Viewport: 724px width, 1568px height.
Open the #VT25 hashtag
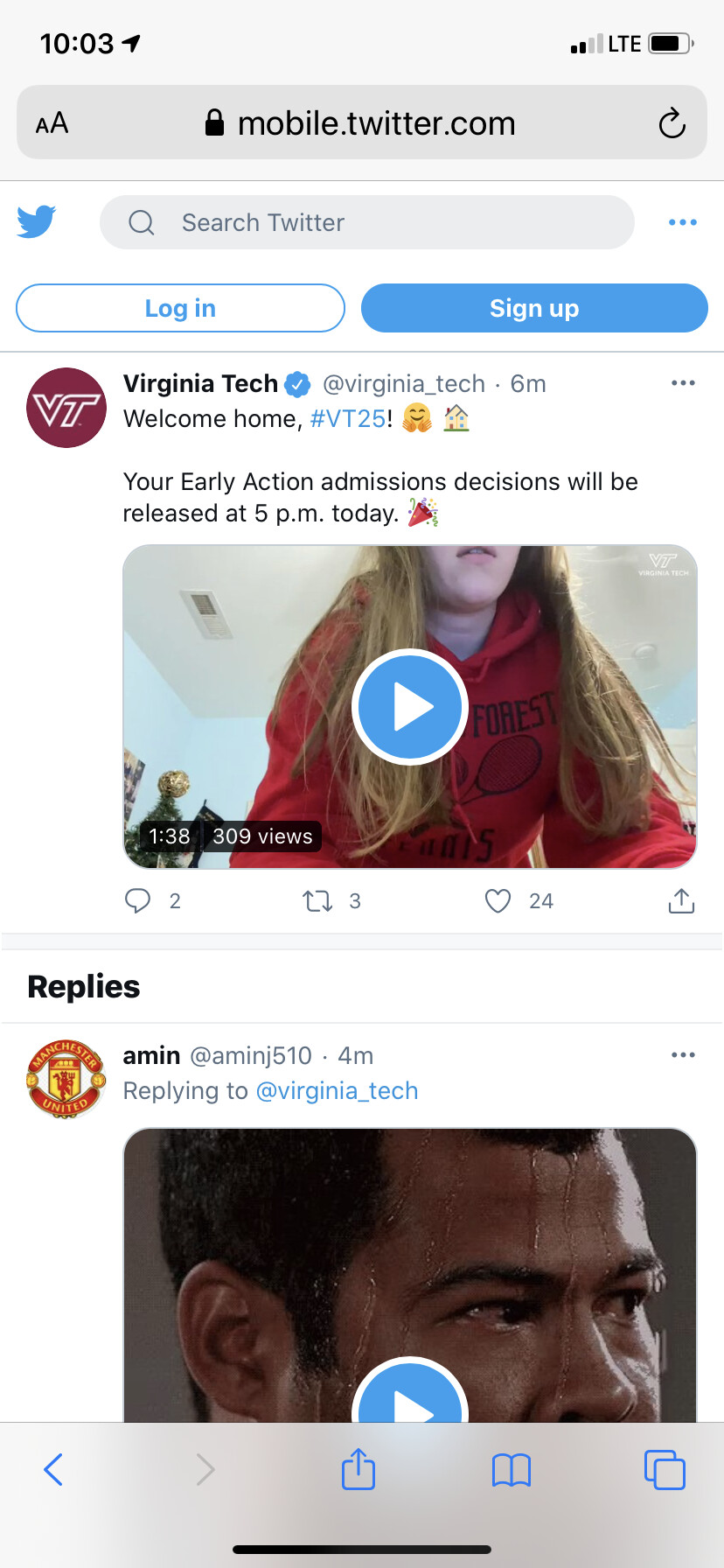pyautogui.click(x=347, y=419)
